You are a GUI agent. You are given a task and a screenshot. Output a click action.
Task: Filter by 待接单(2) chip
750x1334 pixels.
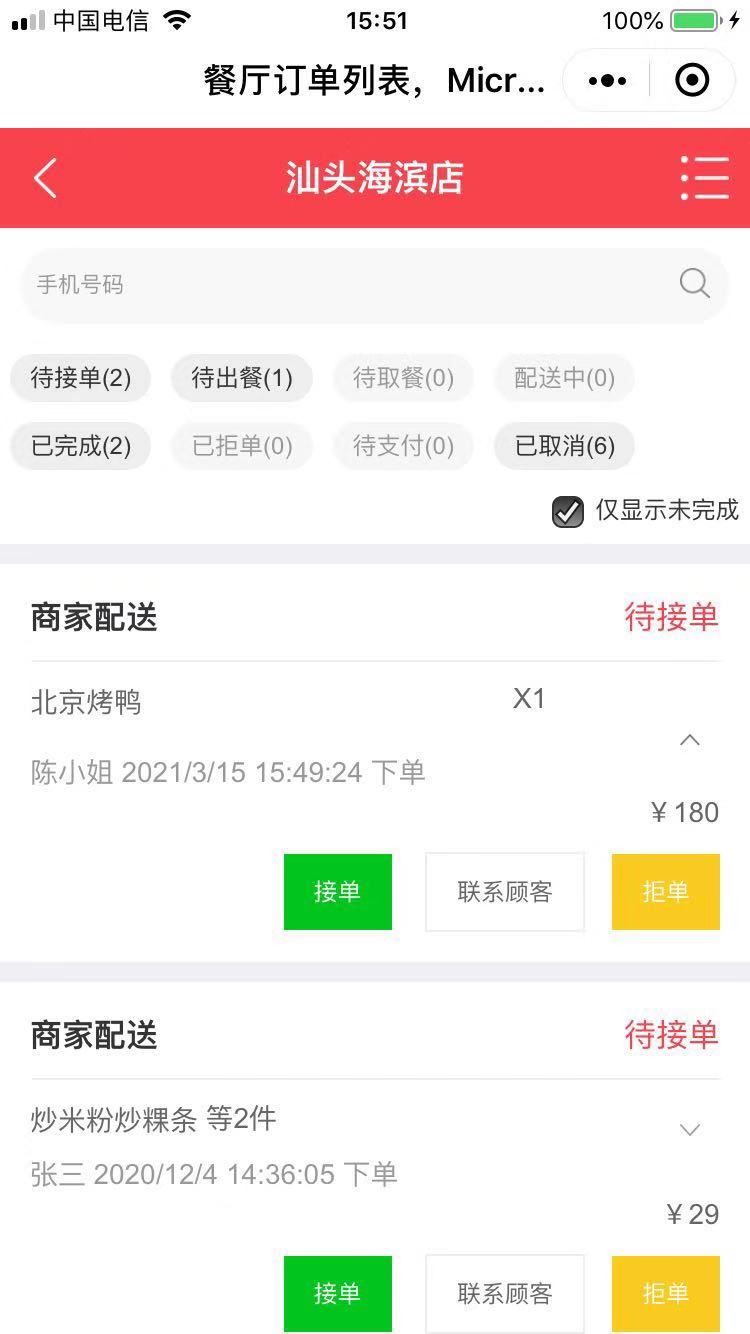pyautogui.click(x=81, y=378)
